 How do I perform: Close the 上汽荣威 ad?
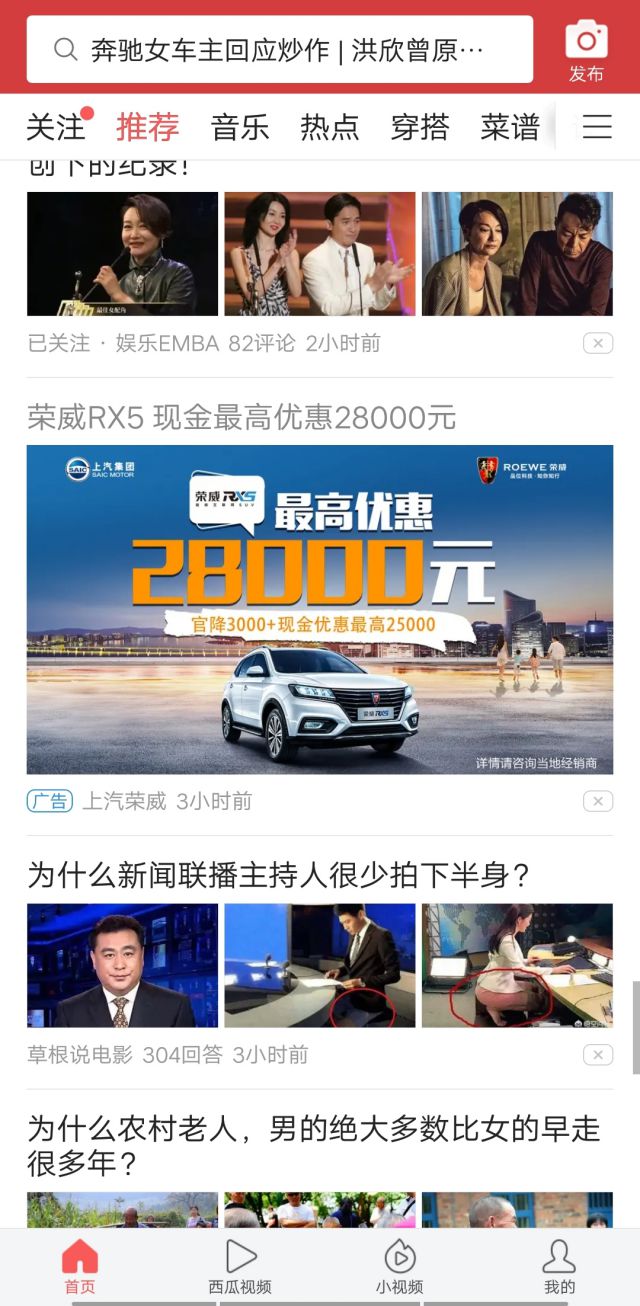[x=597, y=801]
